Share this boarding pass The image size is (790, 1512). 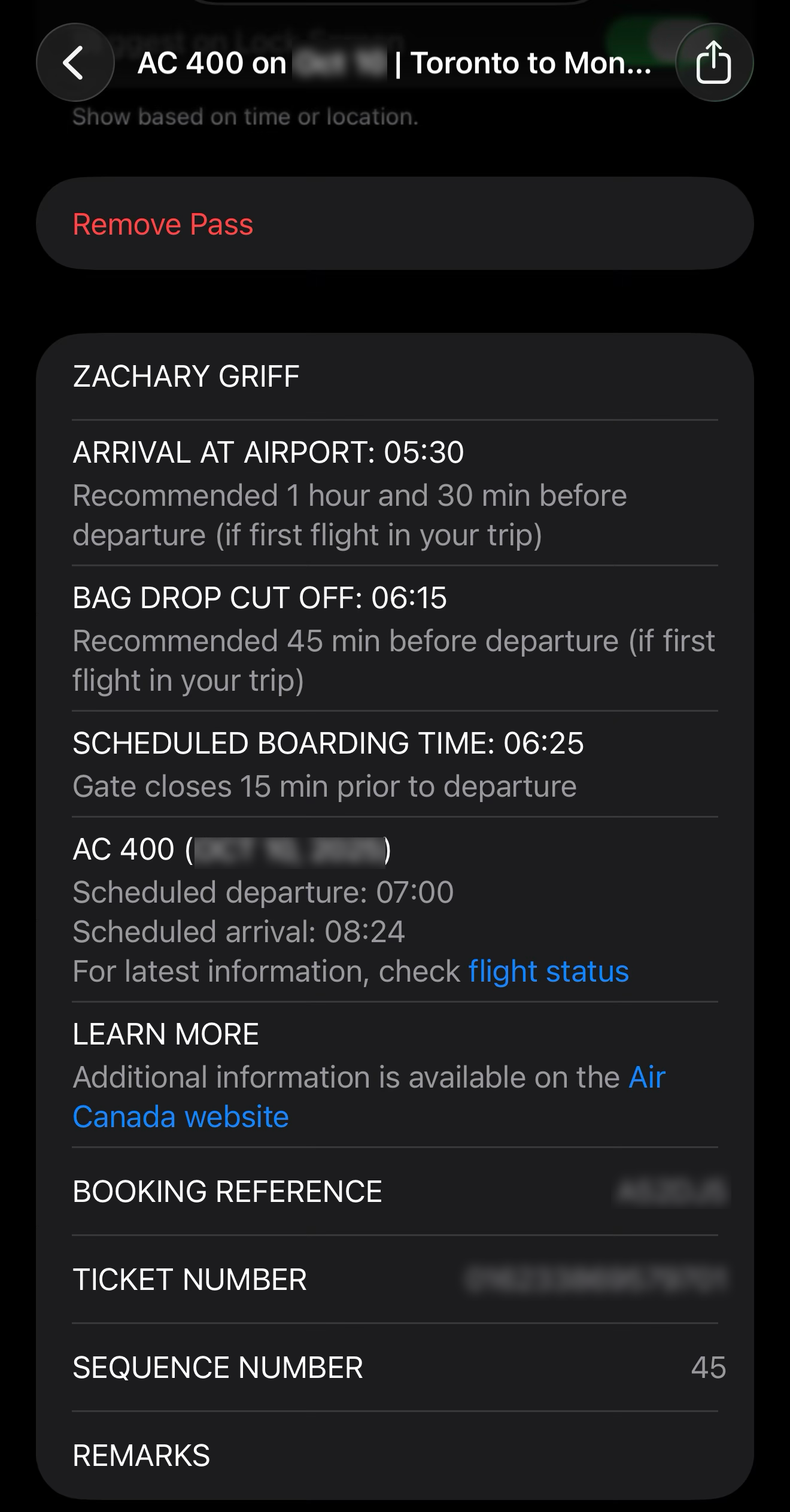point(713,63)
